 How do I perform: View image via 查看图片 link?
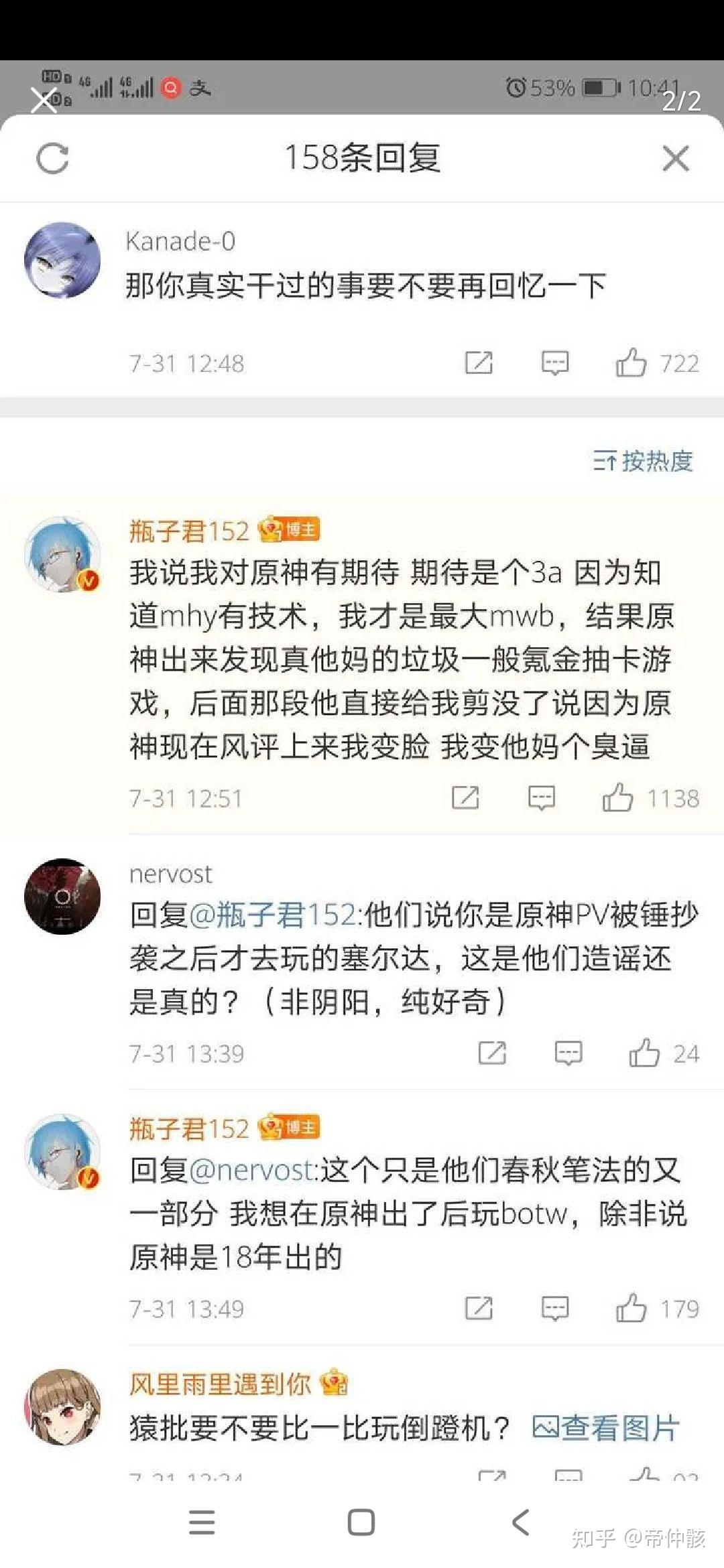coord(606,1428)
